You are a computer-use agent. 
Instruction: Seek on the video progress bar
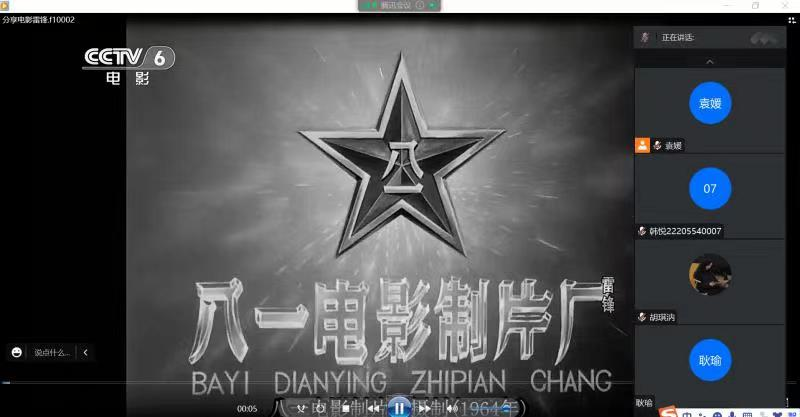pos(300,382)
